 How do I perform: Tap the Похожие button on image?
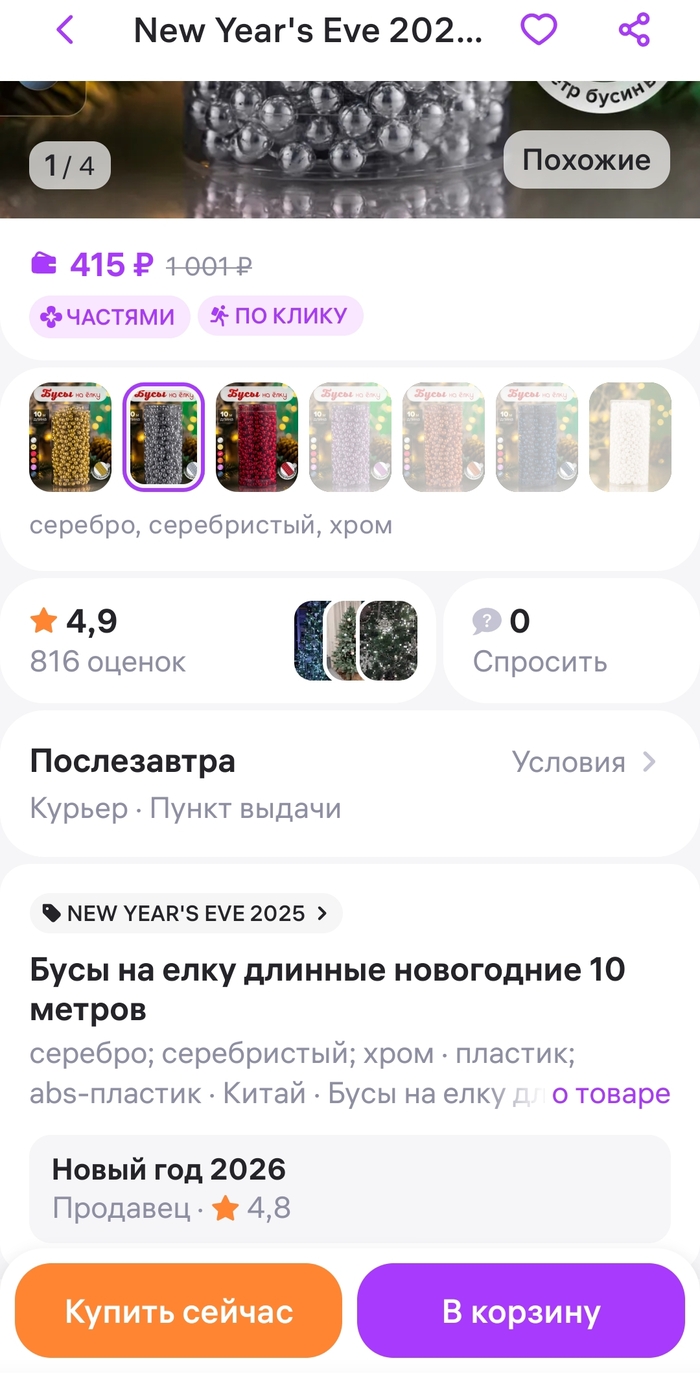point(585,160)
